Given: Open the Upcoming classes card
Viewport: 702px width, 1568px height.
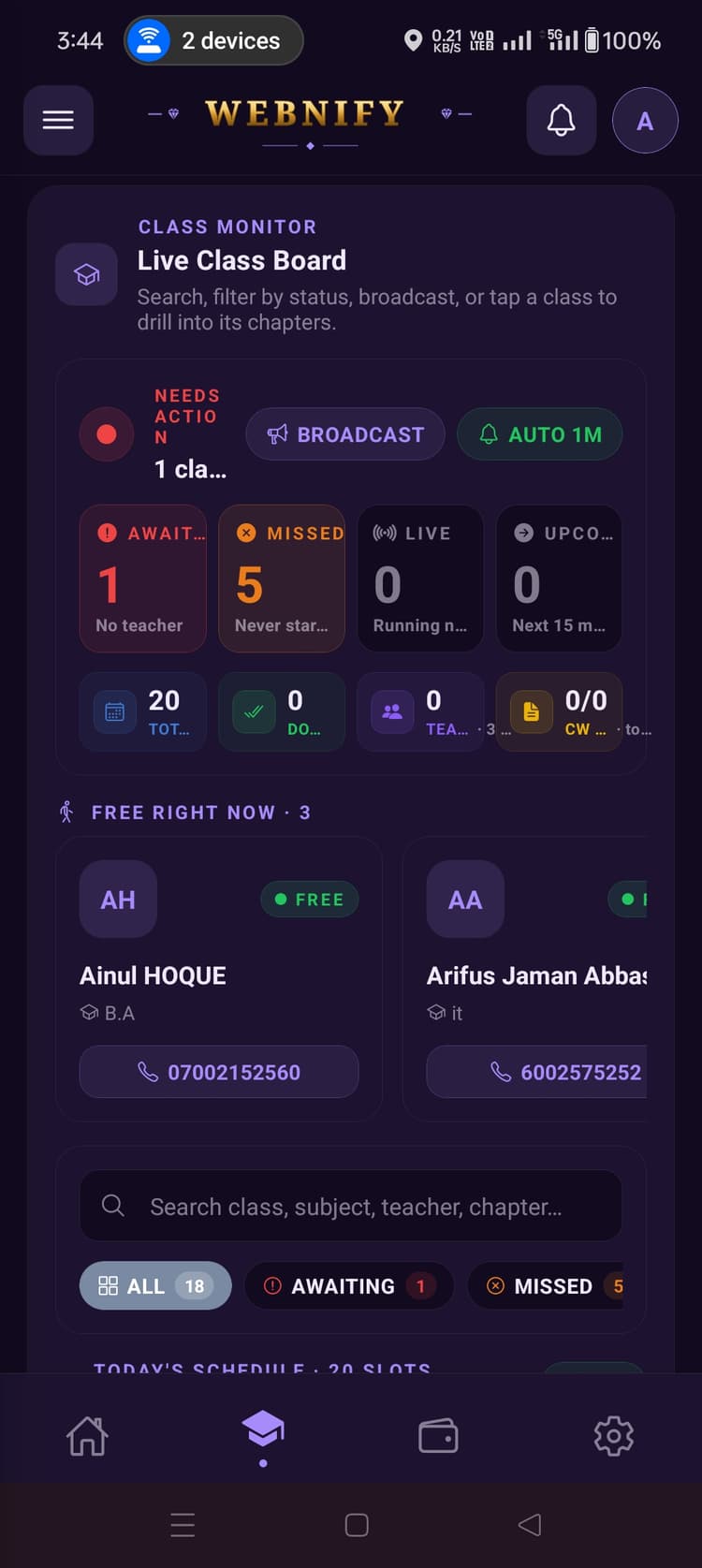Looking at the screenshot, I should [559, 579].
